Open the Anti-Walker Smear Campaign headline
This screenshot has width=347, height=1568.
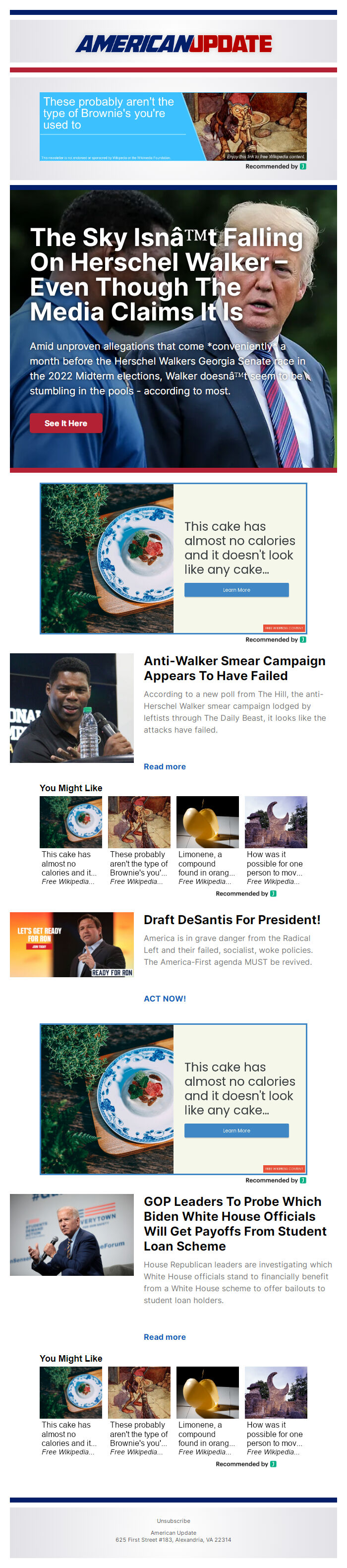pos(234,668)
